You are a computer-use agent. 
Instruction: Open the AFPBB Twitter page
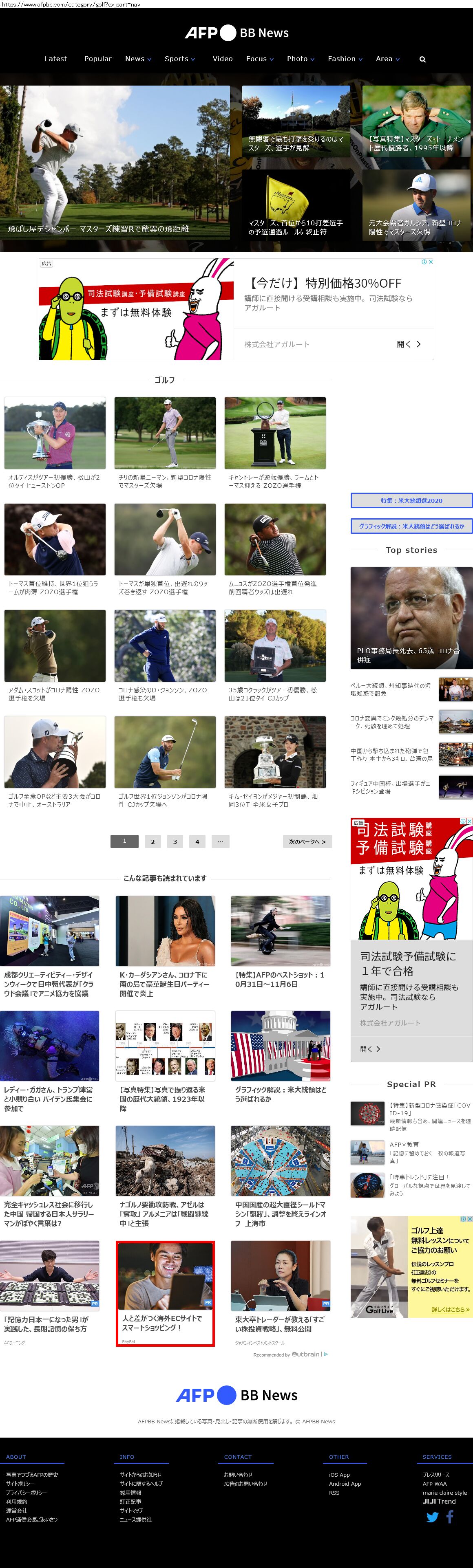tap(432, 1517)
